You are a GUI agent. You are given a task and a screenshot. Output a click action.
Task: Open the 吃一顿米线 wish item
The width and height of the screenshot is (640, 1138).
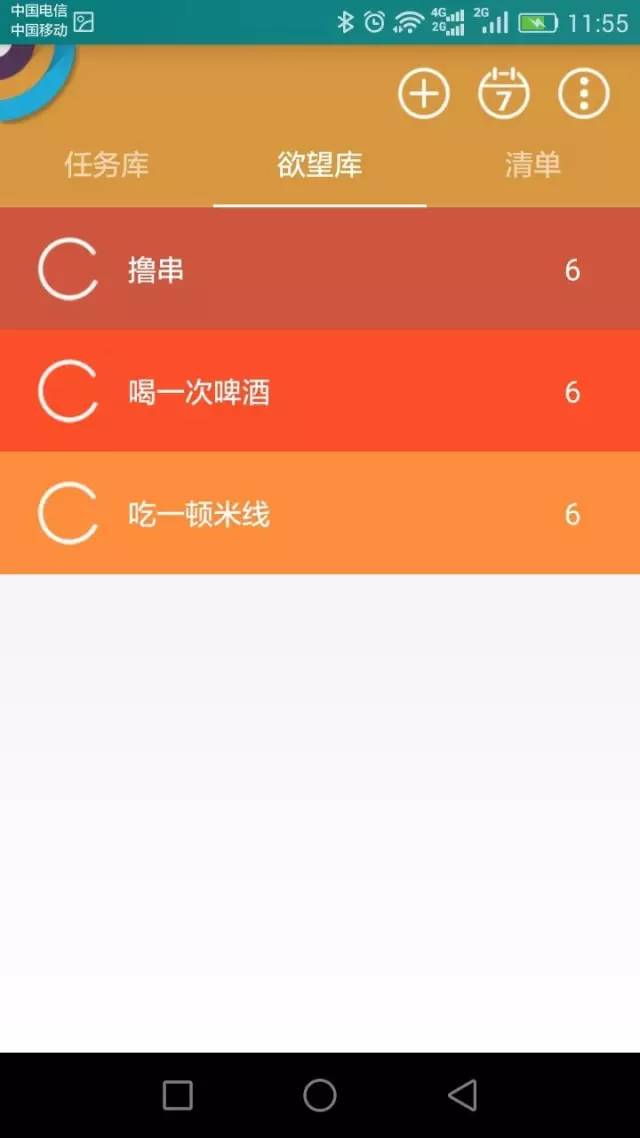(320, 513)
